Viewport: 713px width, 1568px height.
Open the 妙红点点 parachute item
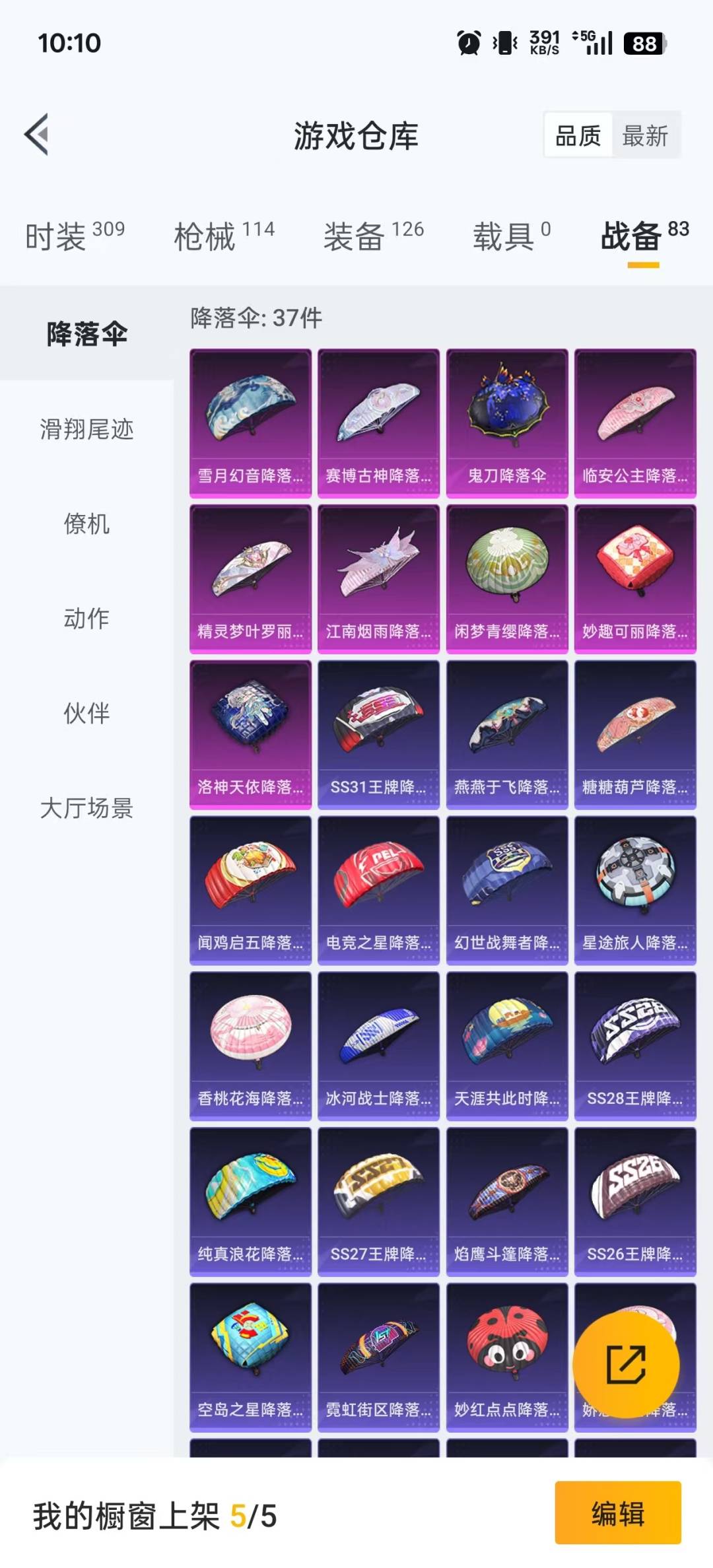(506, 1357)
